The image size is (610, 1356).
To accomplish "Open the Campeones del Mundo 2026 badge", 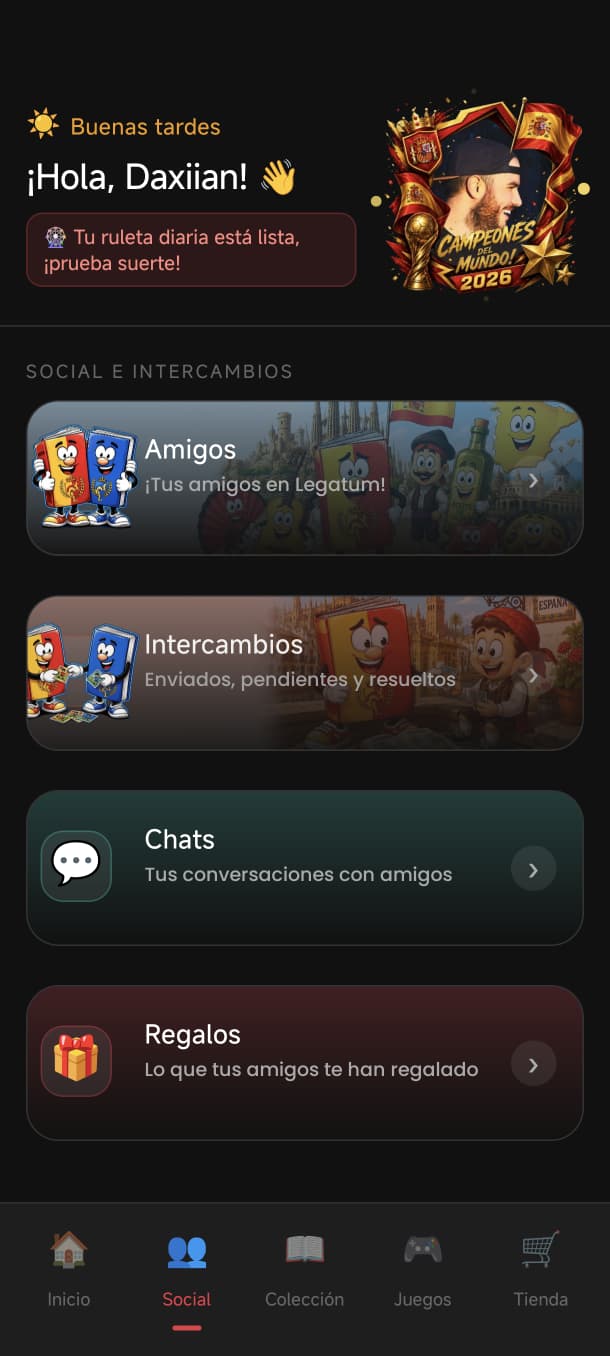I will pyautogui.click(x=476, y=195).
